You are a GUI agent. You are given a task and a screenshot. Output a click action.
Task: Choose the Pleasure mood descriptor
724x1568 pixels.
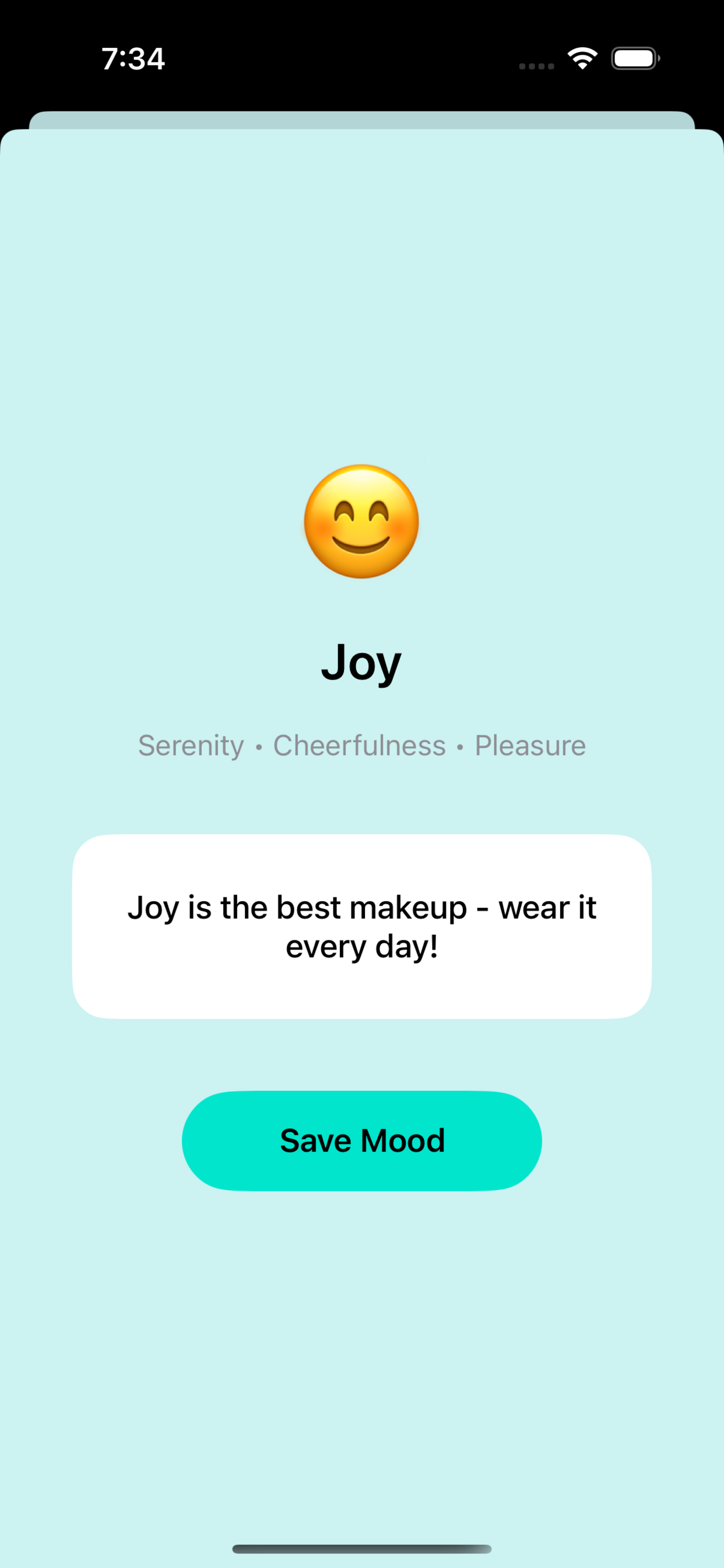[x=530, y=745]
